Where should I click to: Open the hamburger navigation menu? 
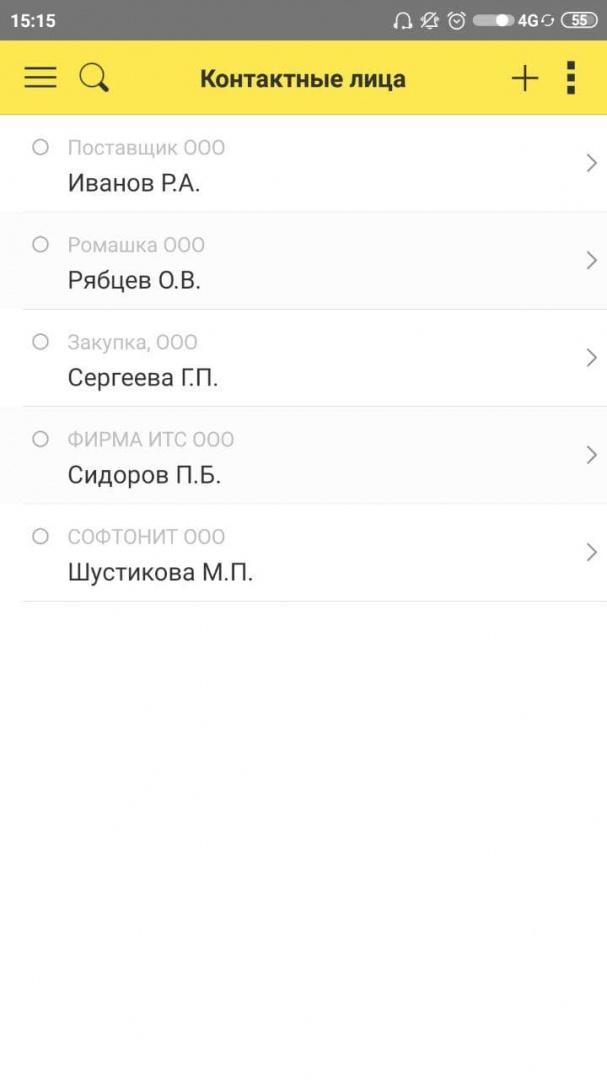coord(40,78)
